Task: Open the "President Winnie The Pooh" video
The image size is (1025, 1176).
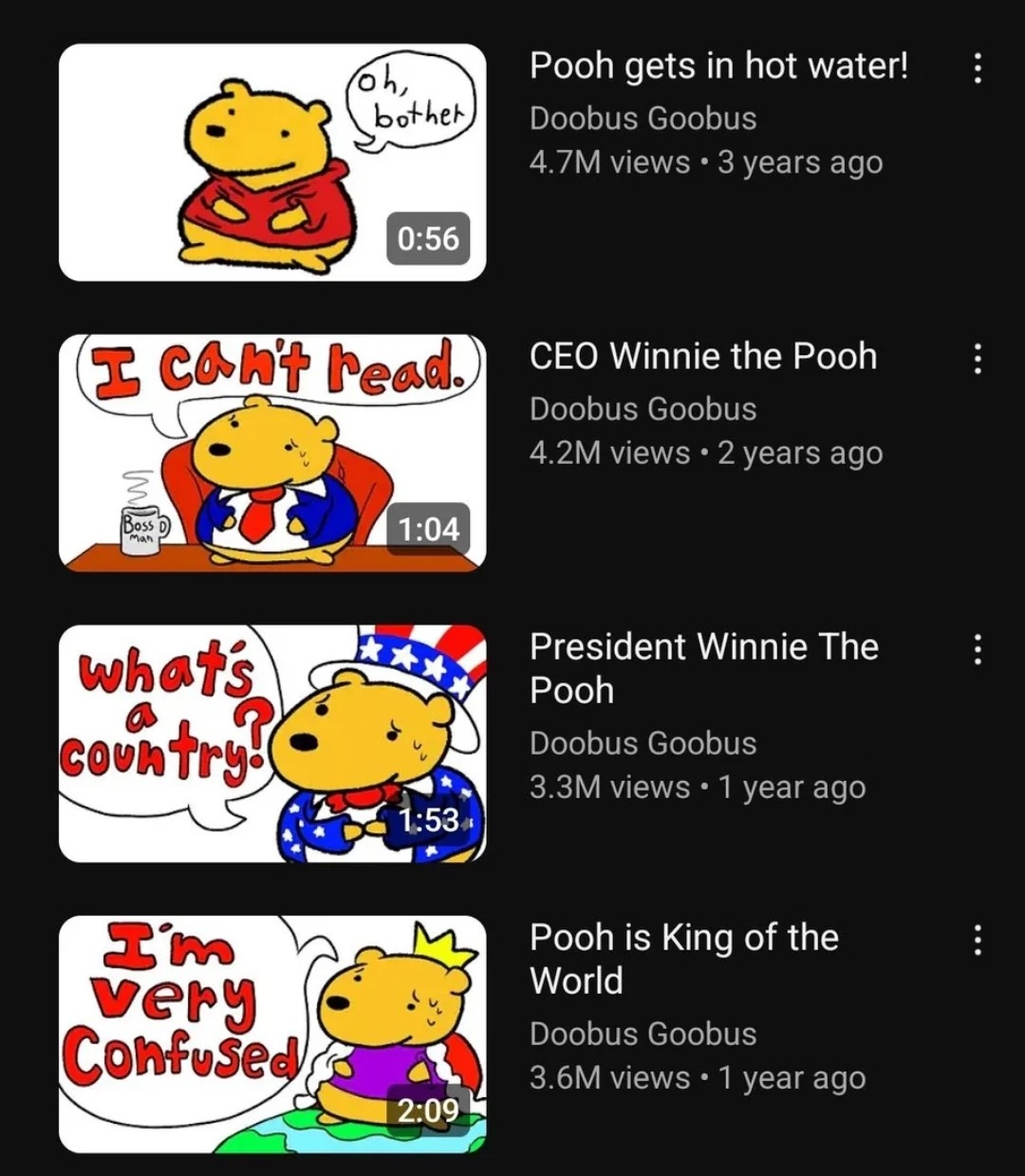Action: (x=272, y=743)
